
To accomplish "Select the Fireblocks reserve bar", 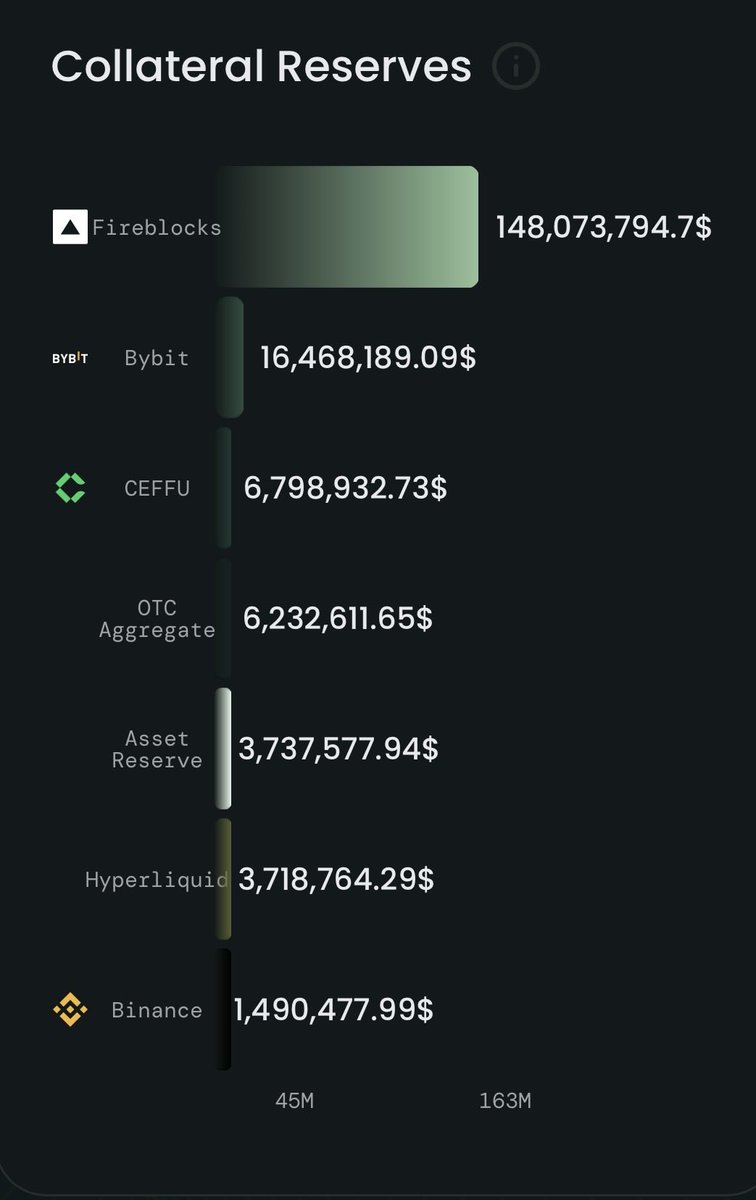I will tap(347, 227).
